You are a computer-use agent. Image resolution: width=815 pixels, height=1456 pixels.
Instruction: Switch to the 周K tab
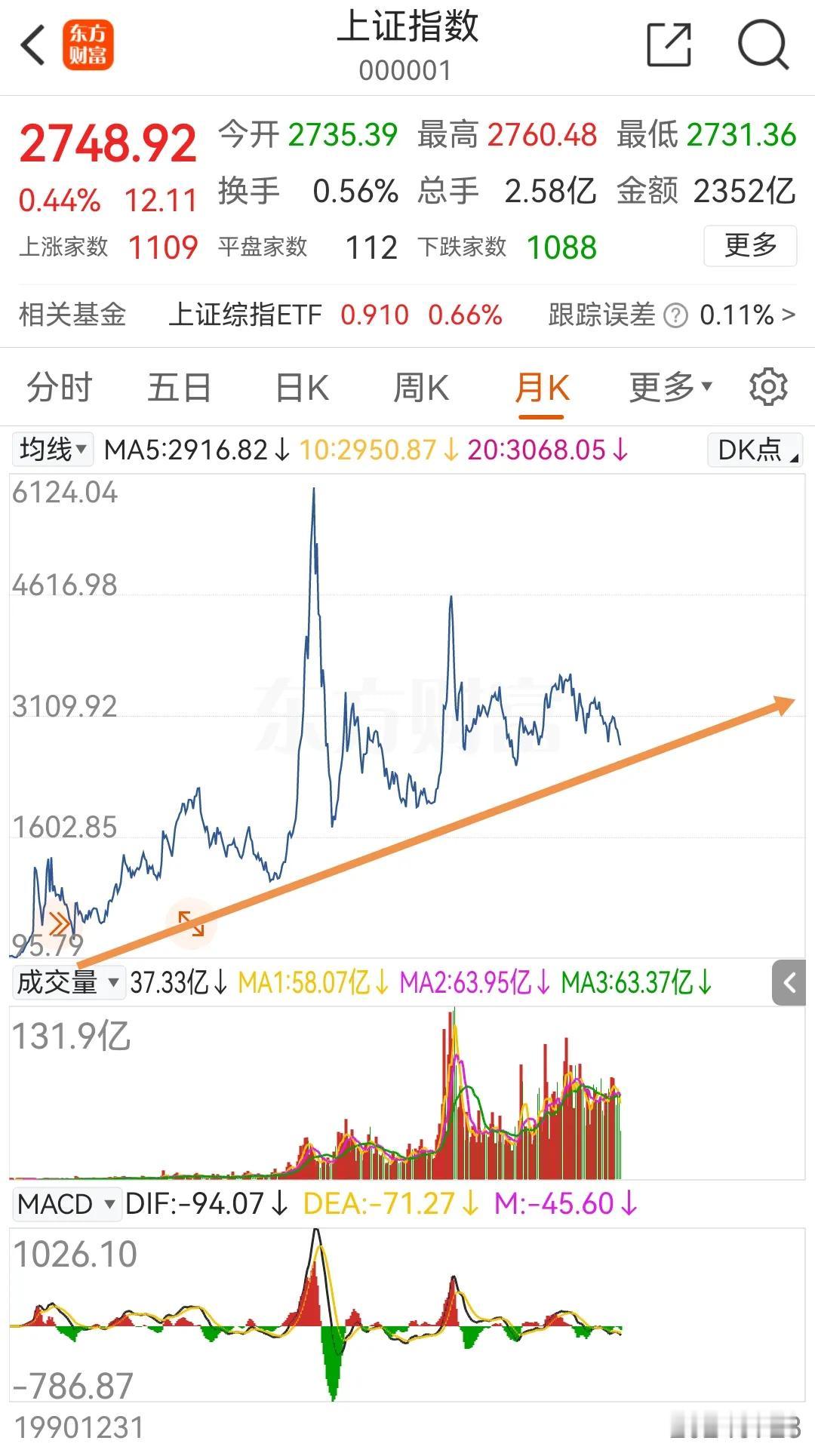click(x=421, y=388)
